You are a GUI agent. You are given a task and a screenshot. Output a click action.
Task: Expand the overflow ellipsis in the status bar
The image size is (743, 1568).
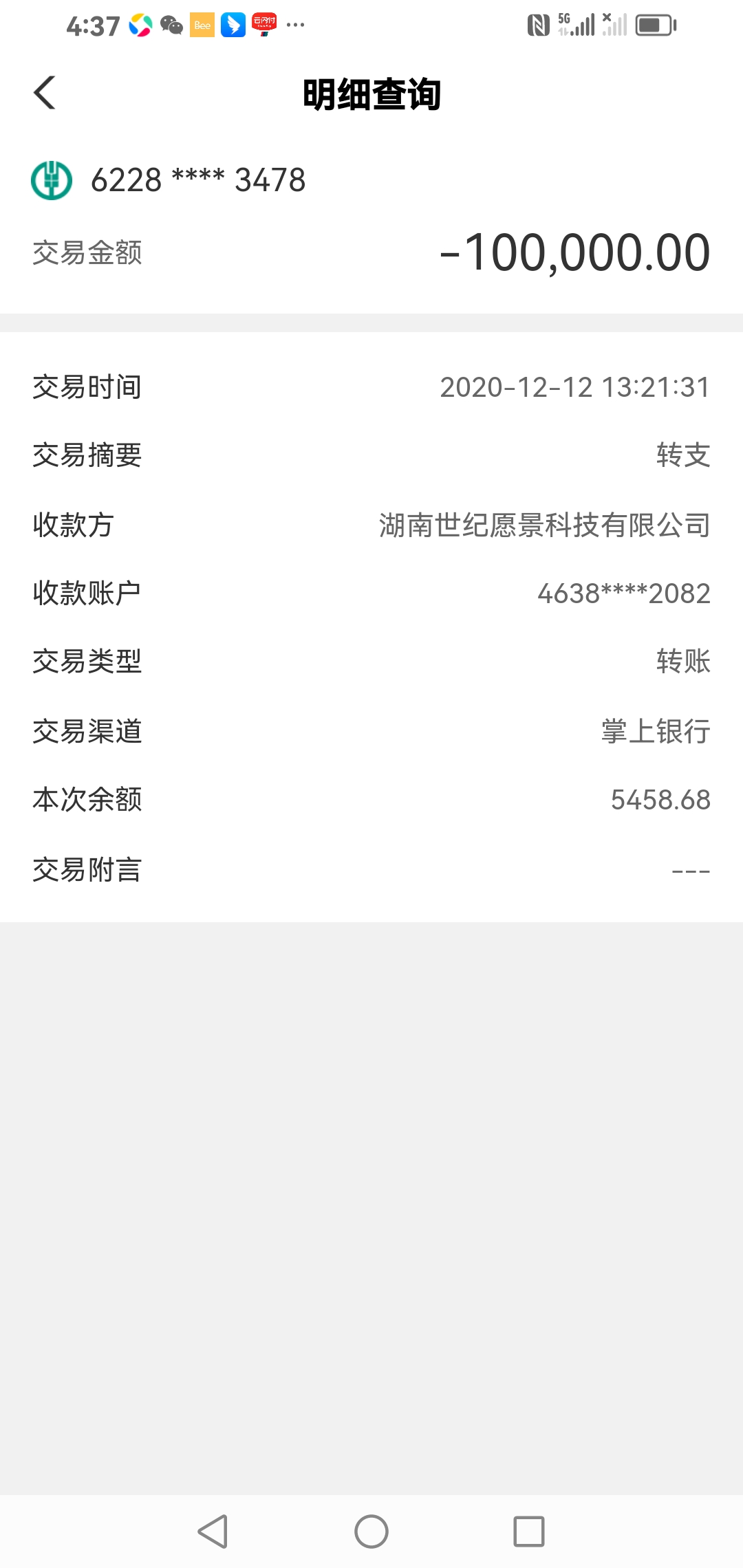click(294, 26)
